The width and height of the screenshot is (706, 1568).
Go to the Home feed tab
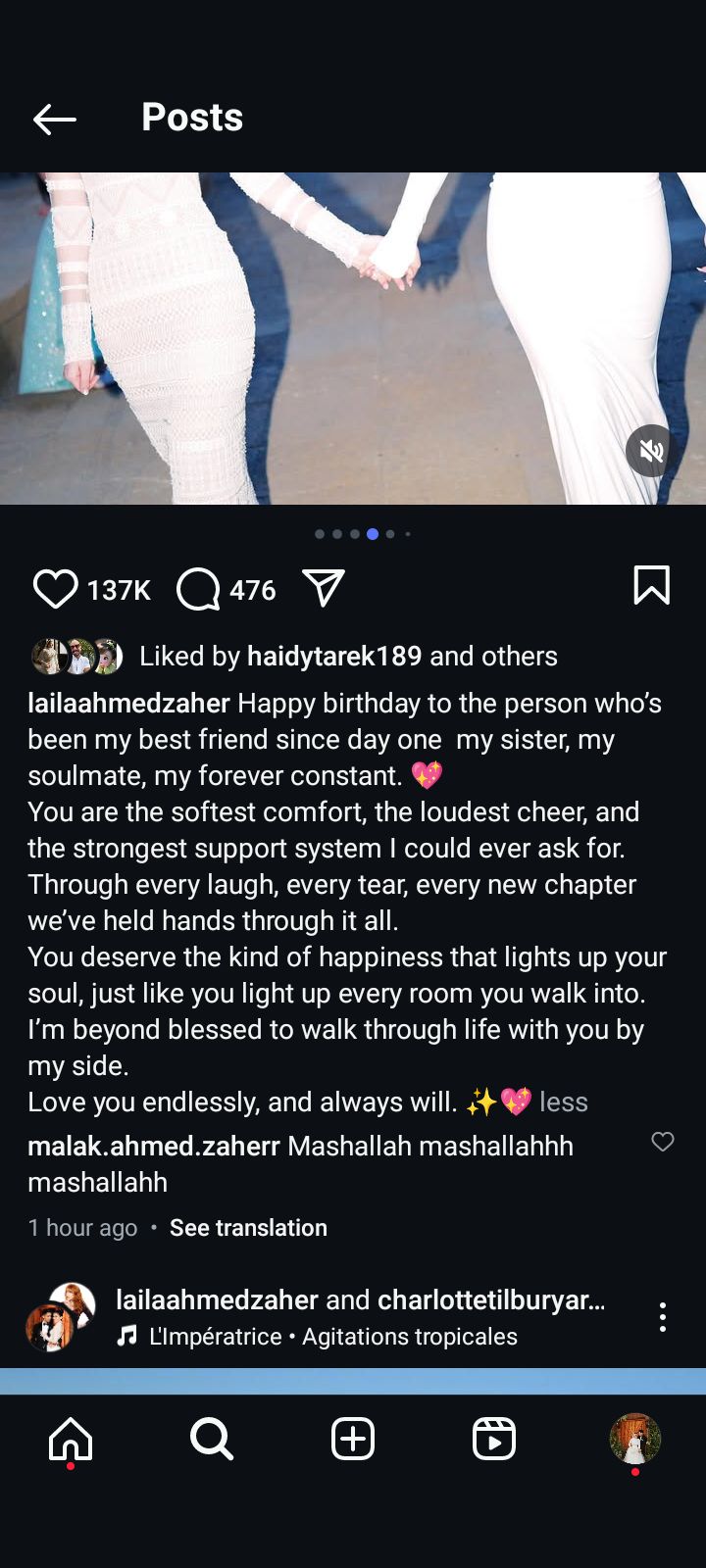click(x=71, y=1439)
